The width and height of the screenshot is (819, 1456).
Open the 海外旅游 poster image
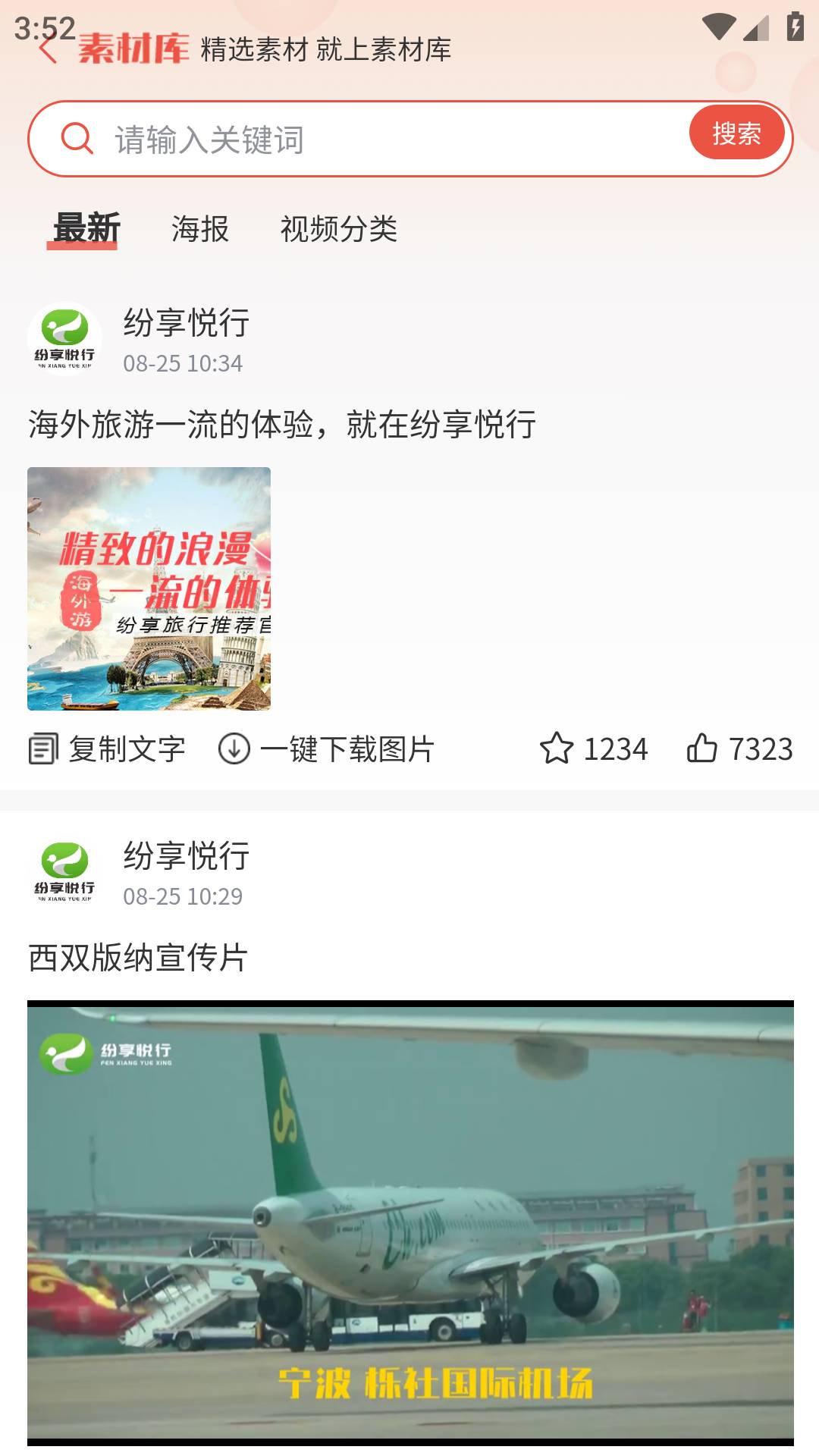tap(149, 588)
